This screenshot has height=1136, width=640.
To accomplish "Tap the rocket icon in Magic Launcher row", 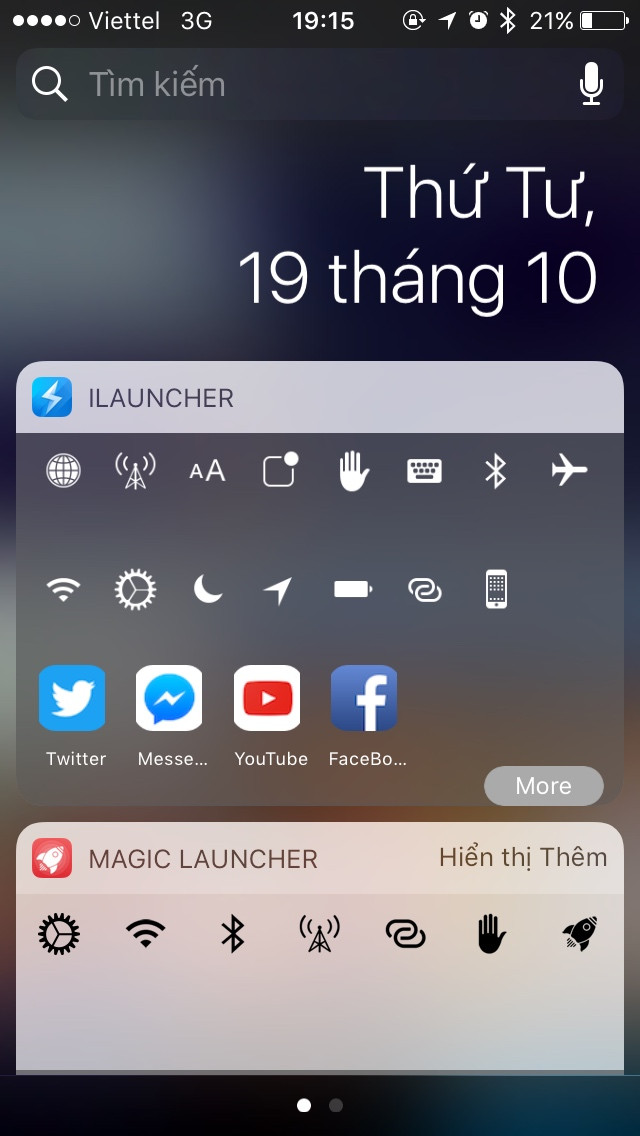I will click(x=579, y=934).
